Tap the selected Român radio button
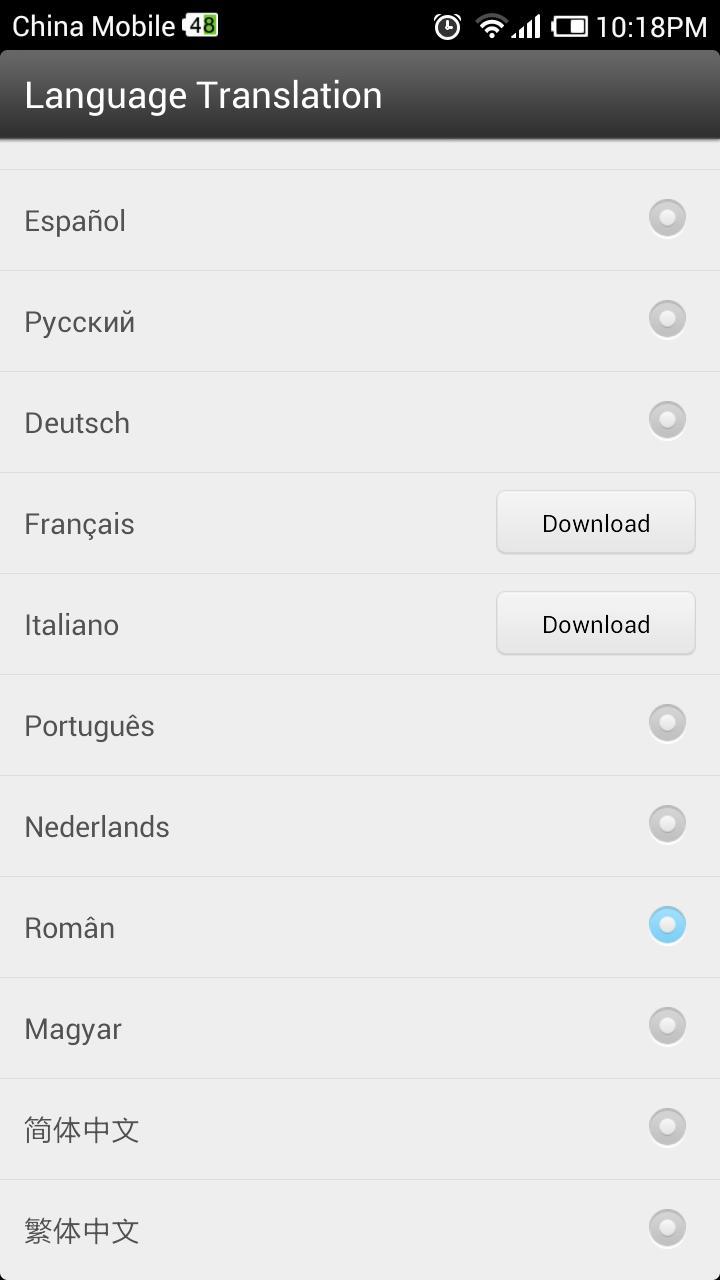720x1280 pixels. 666,925
